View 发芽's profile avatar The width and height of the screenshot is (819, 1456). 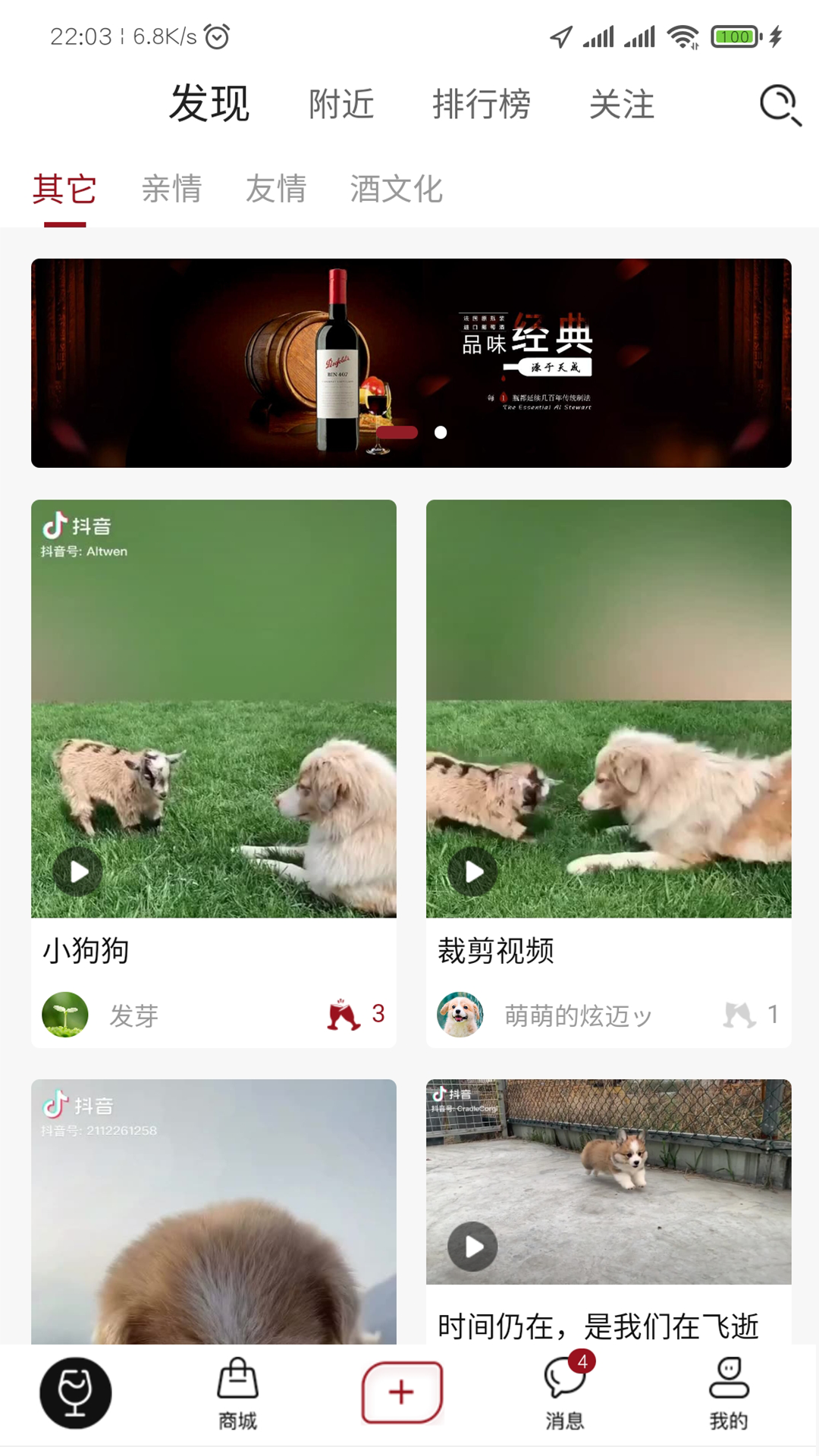point(65,1015)
